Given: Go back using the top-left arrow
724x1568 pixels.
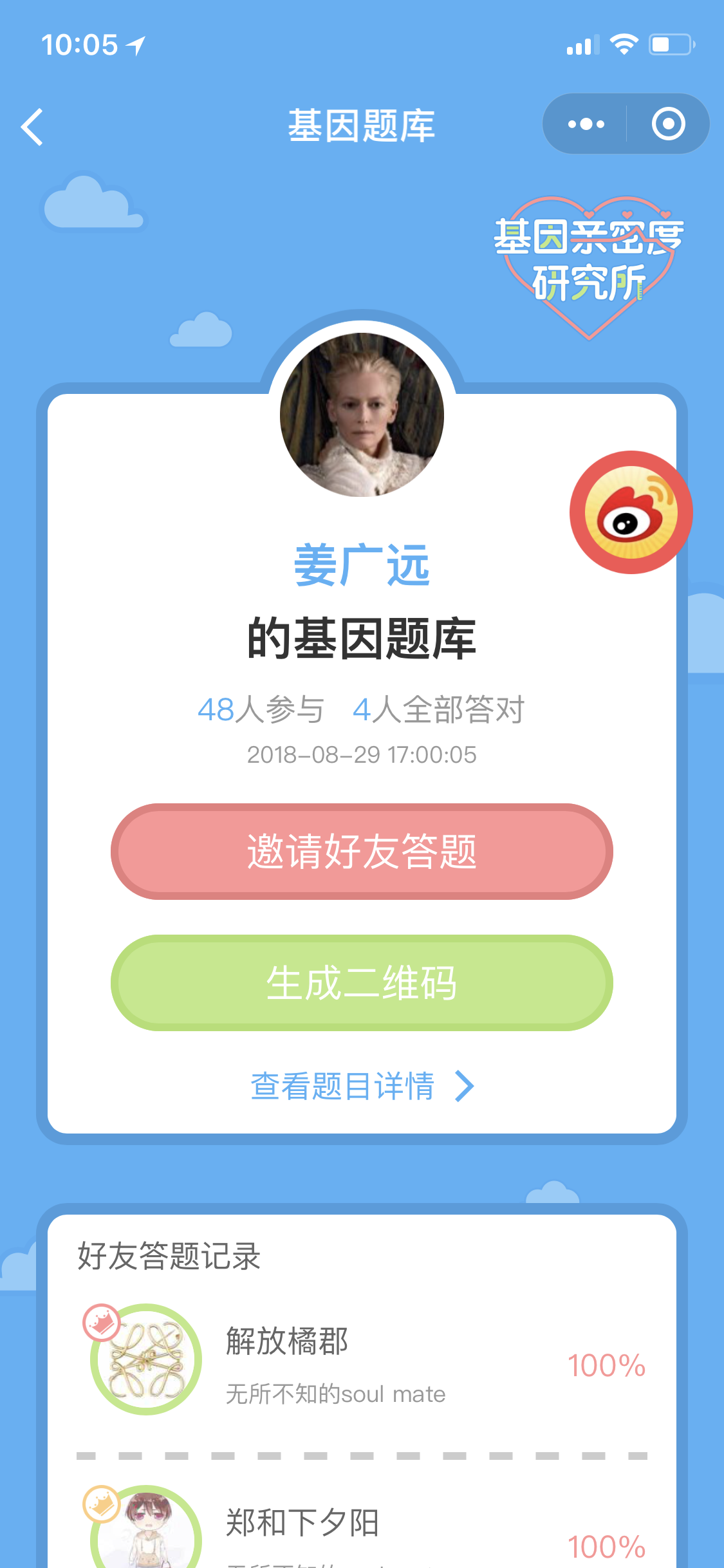Looking at the screenshot, I should [32, 126].
